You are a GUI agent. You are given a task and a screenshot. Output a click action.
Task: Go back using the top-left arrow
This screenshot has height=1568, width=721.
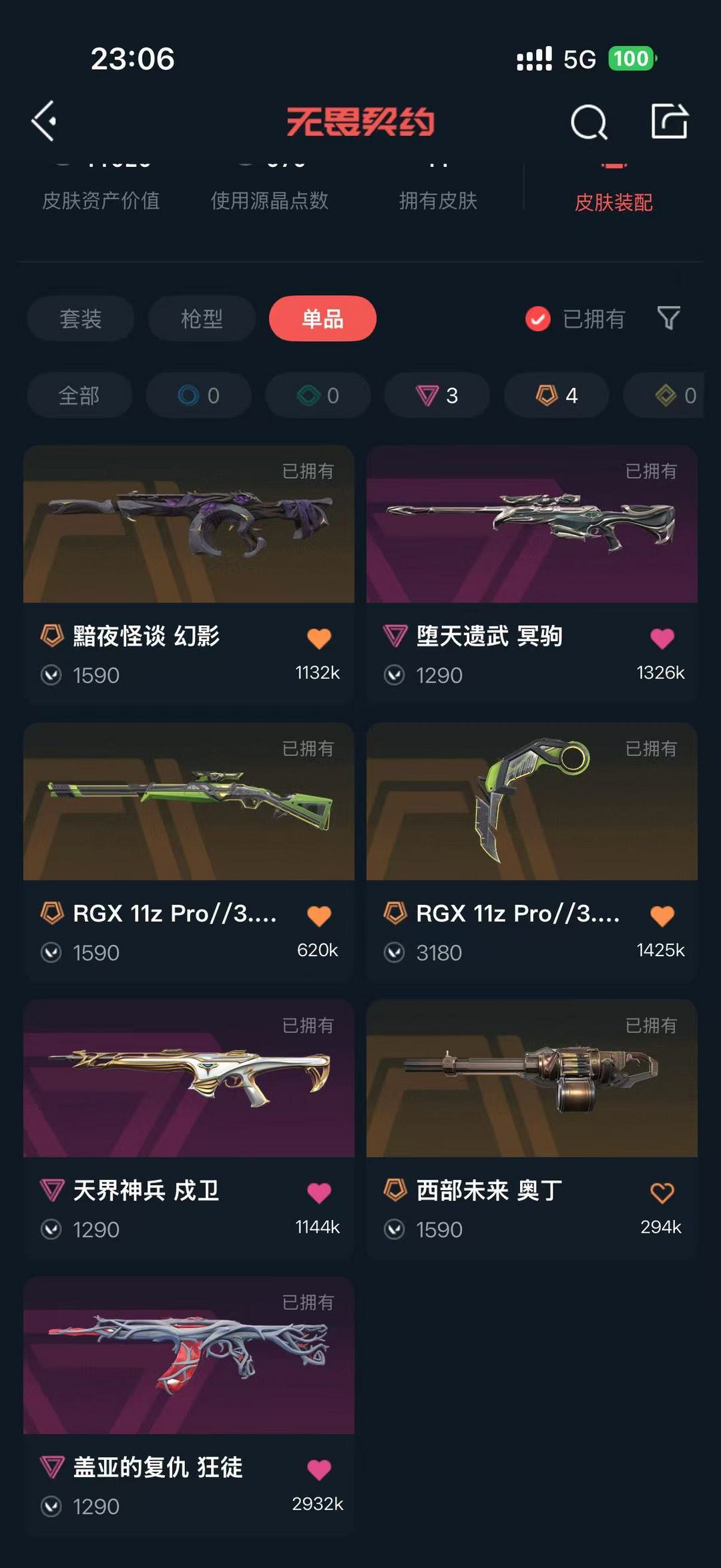[44, 122]
